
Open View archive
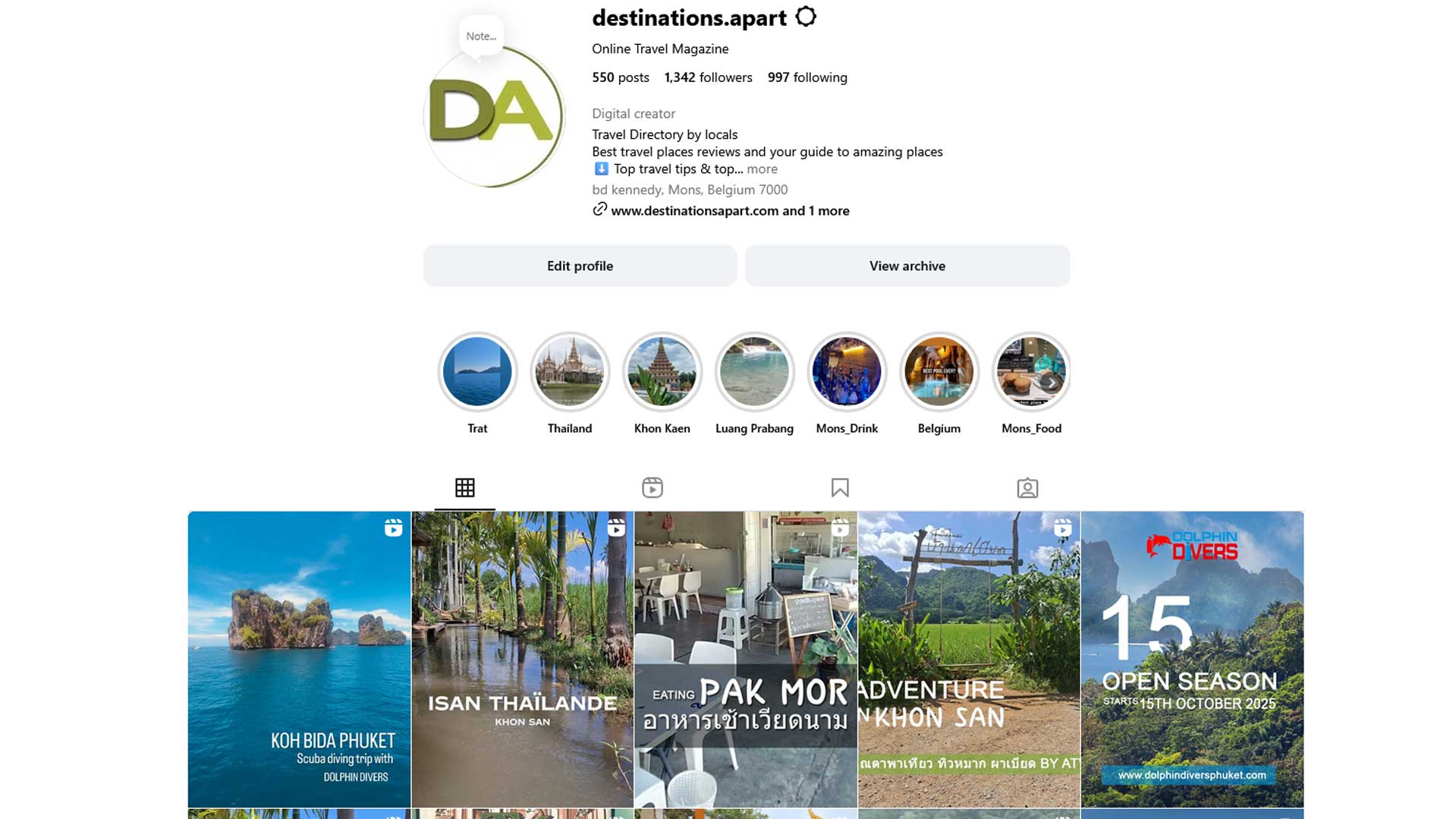point(907,266)
